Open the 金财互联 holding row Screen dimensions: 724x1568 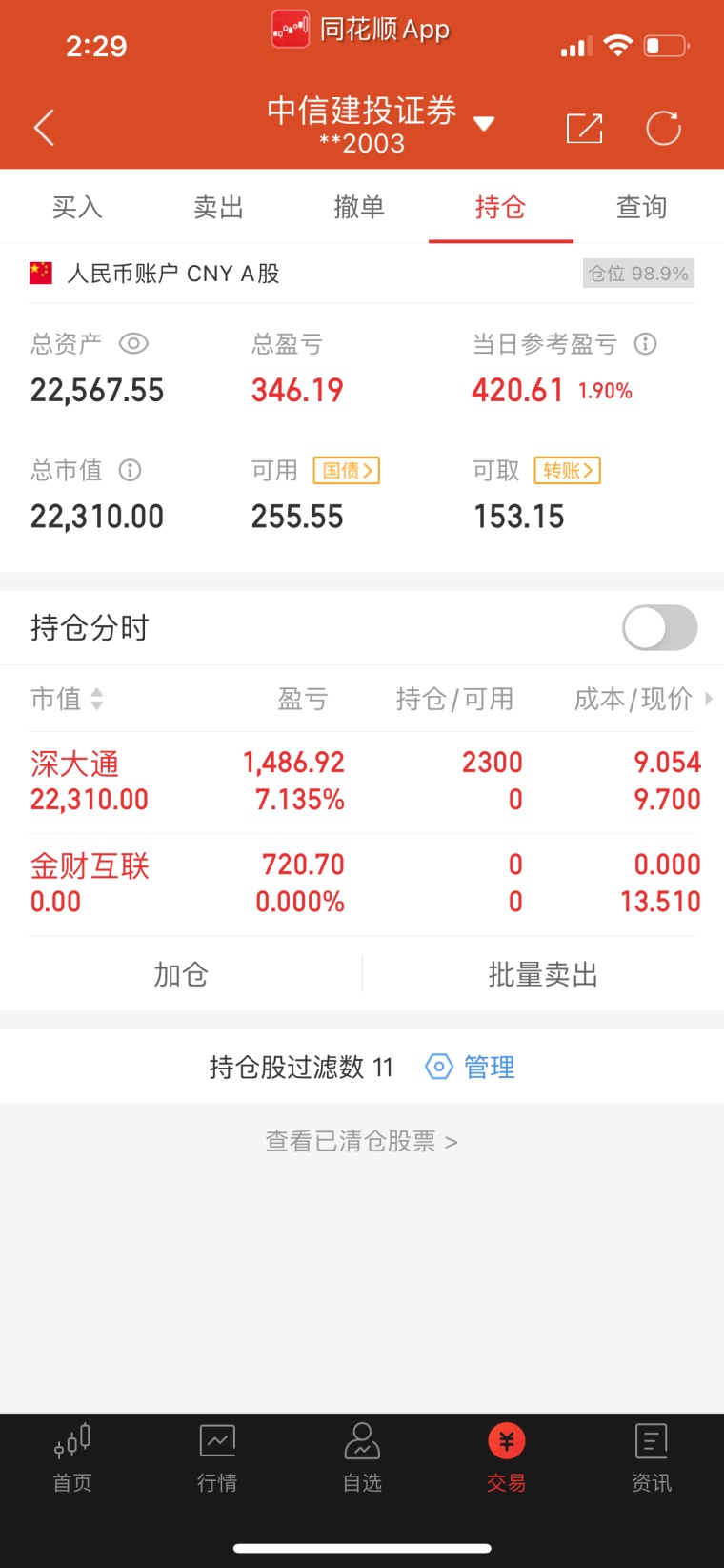point(362,884)
